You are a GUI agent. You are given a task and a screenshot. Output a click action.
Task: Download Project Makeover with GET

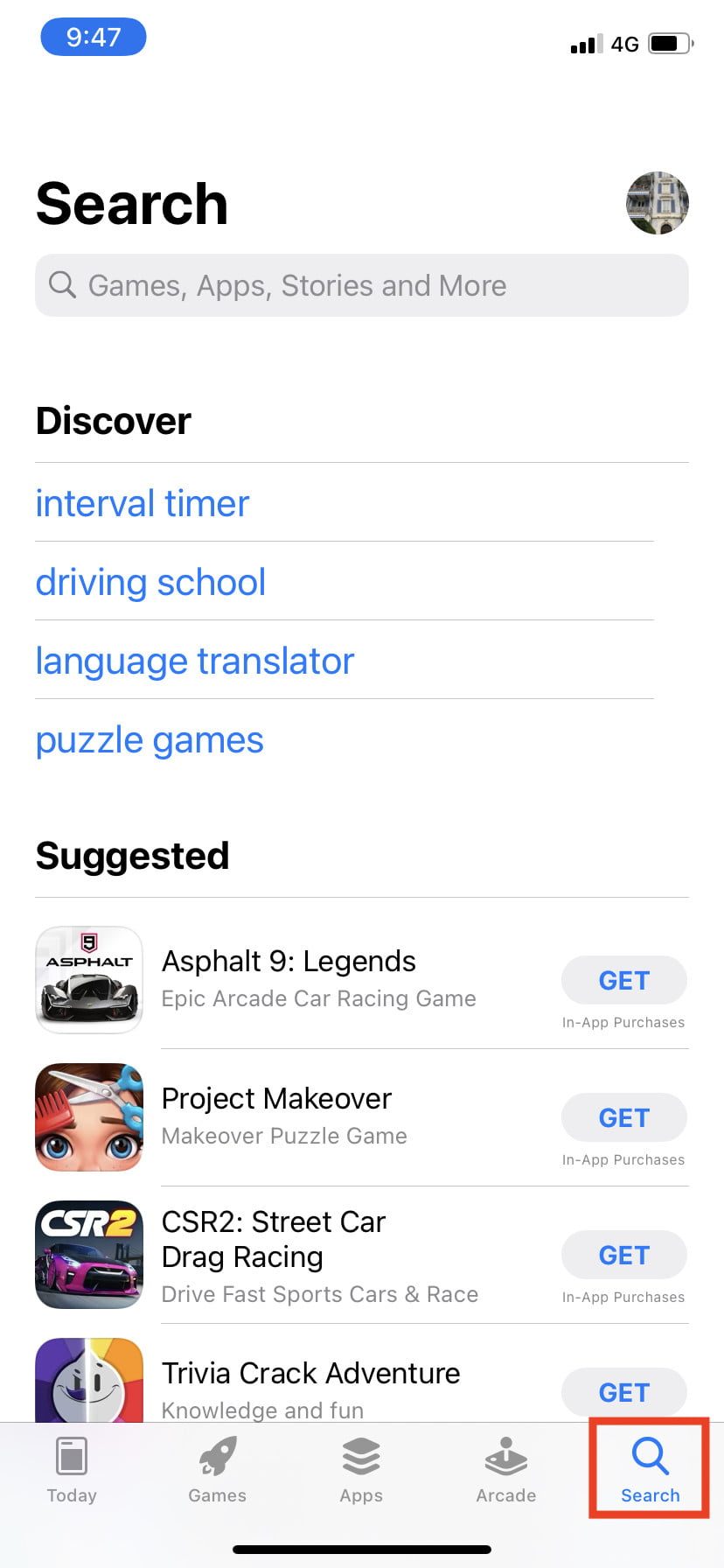(x=623, y=1117)
